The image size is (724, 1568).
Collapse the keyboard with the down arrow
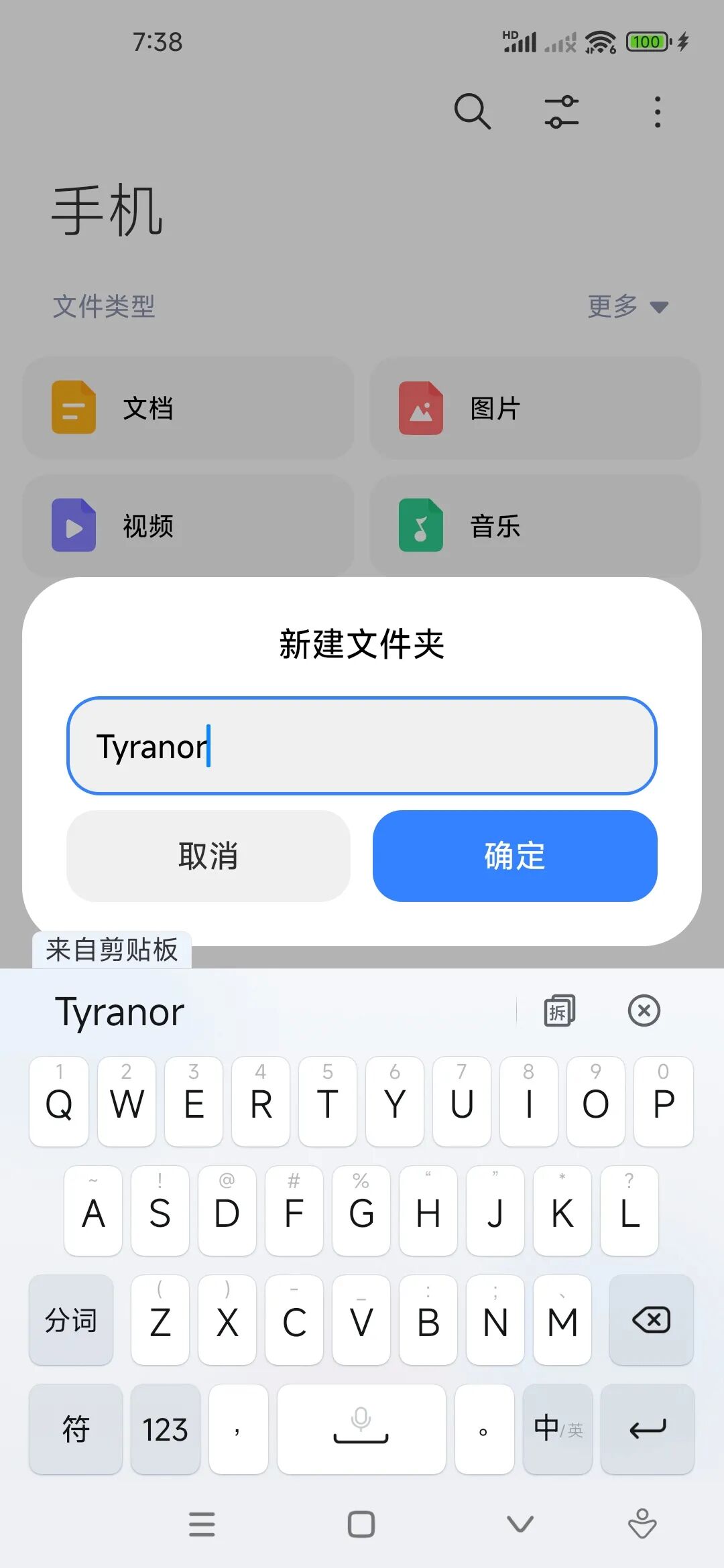coord(520,1524)
